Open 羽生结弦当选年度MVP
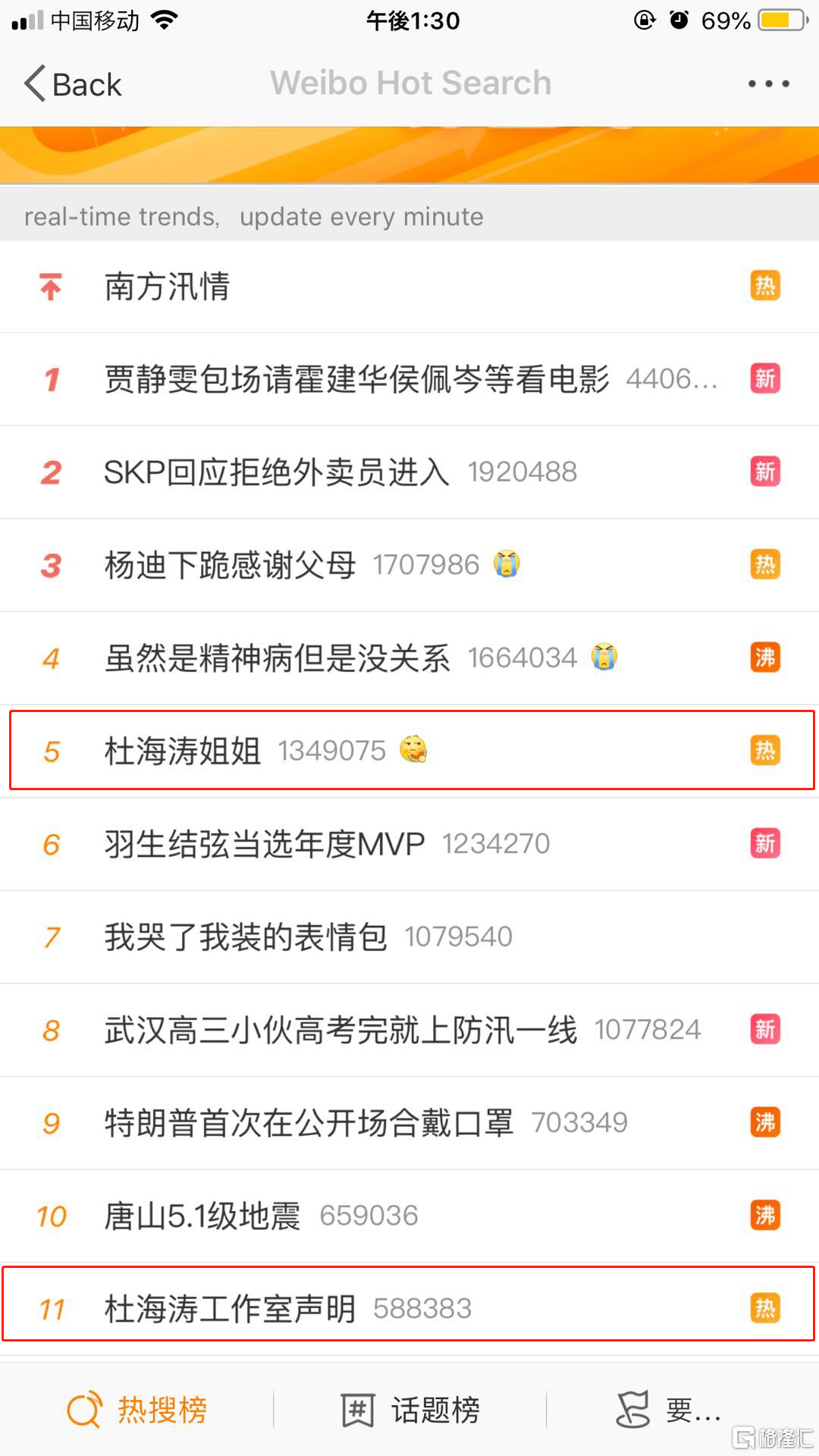Screen dimensions: 819x1456 [x=409, y=844]
